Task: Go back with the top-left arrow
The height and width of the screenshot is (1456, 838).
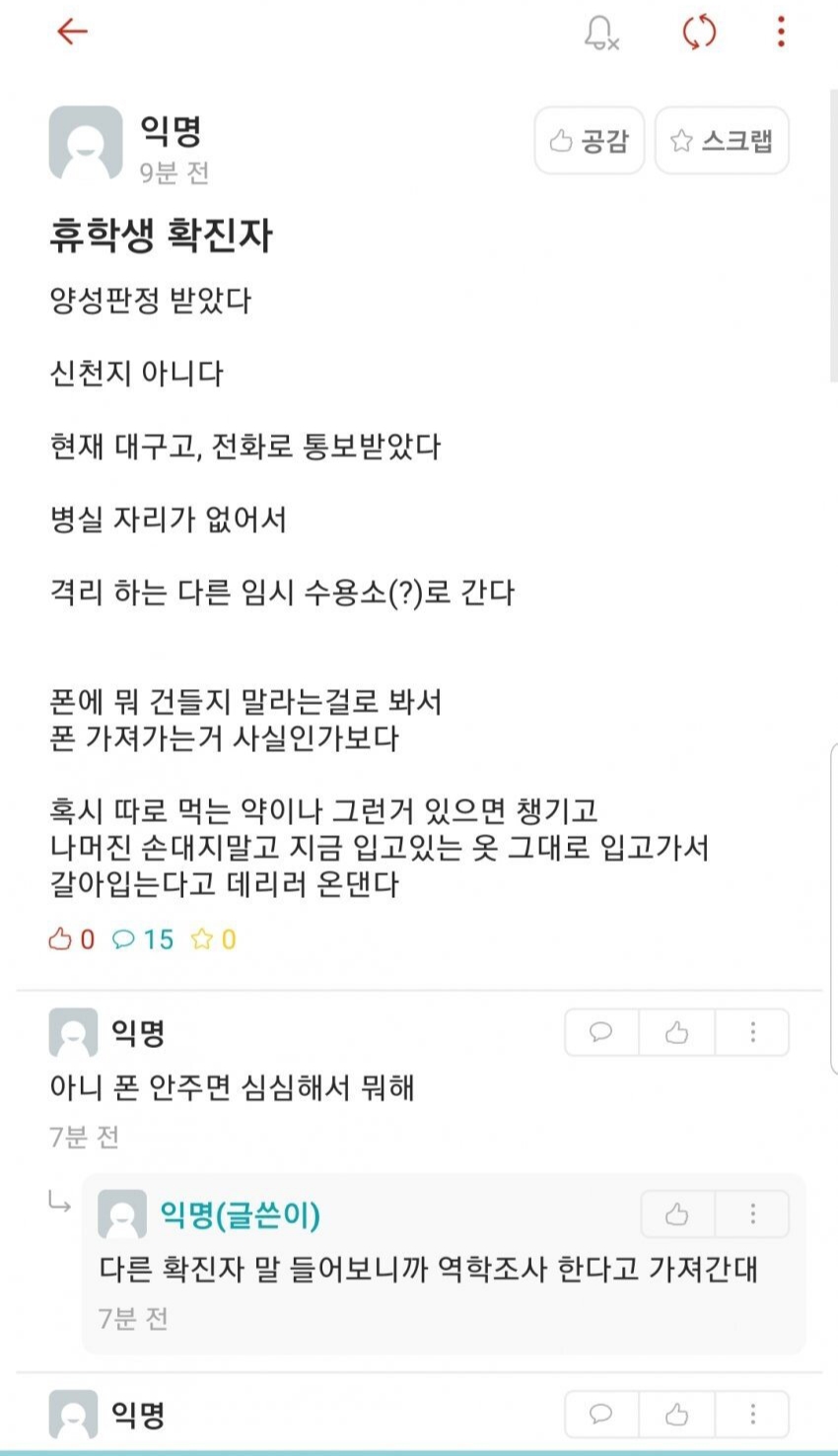Action: point(72,32)
